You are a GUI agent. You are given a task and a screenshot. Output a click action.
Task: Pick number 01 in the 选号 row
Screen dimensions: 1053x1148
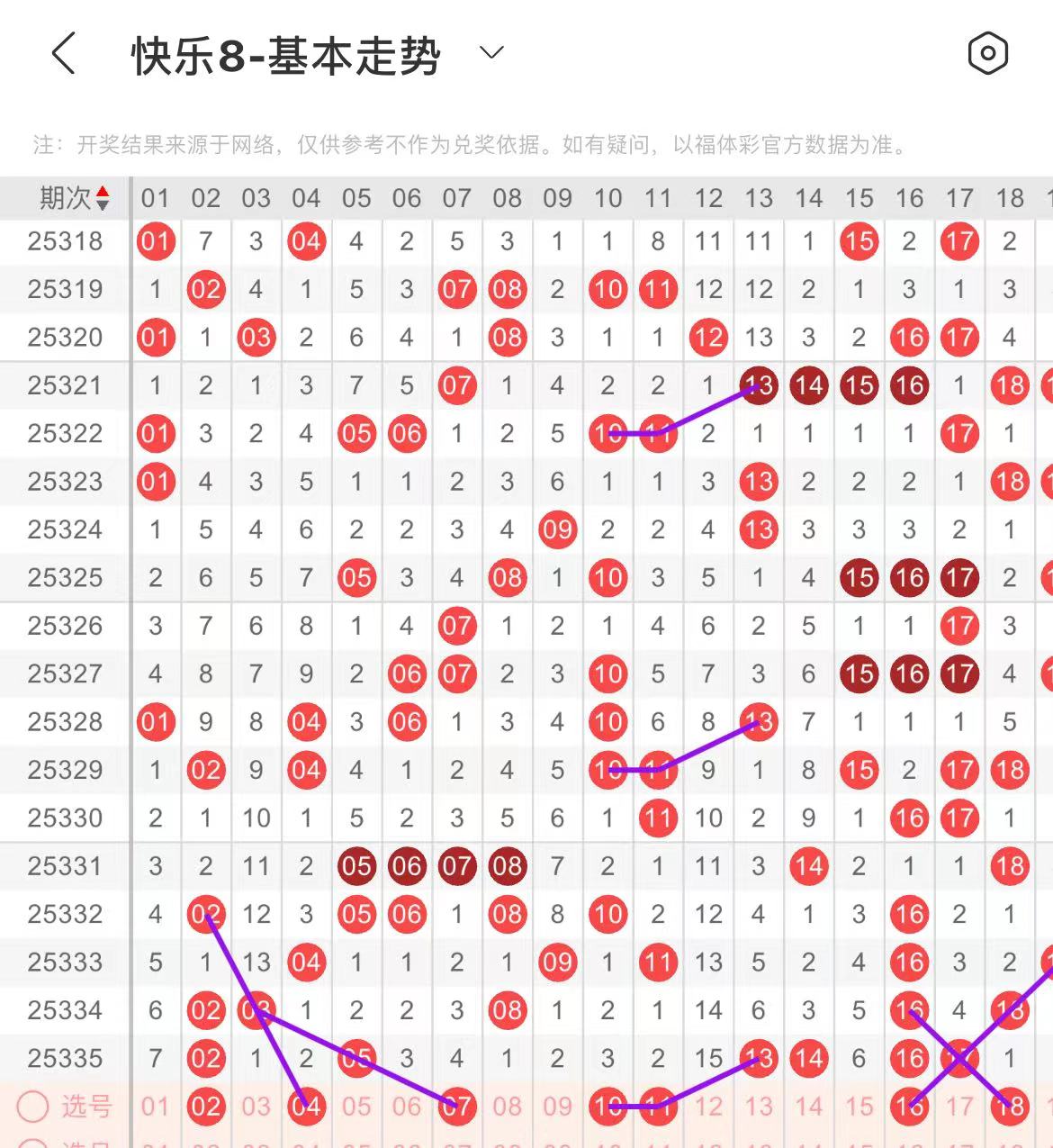click(155, 1107)
